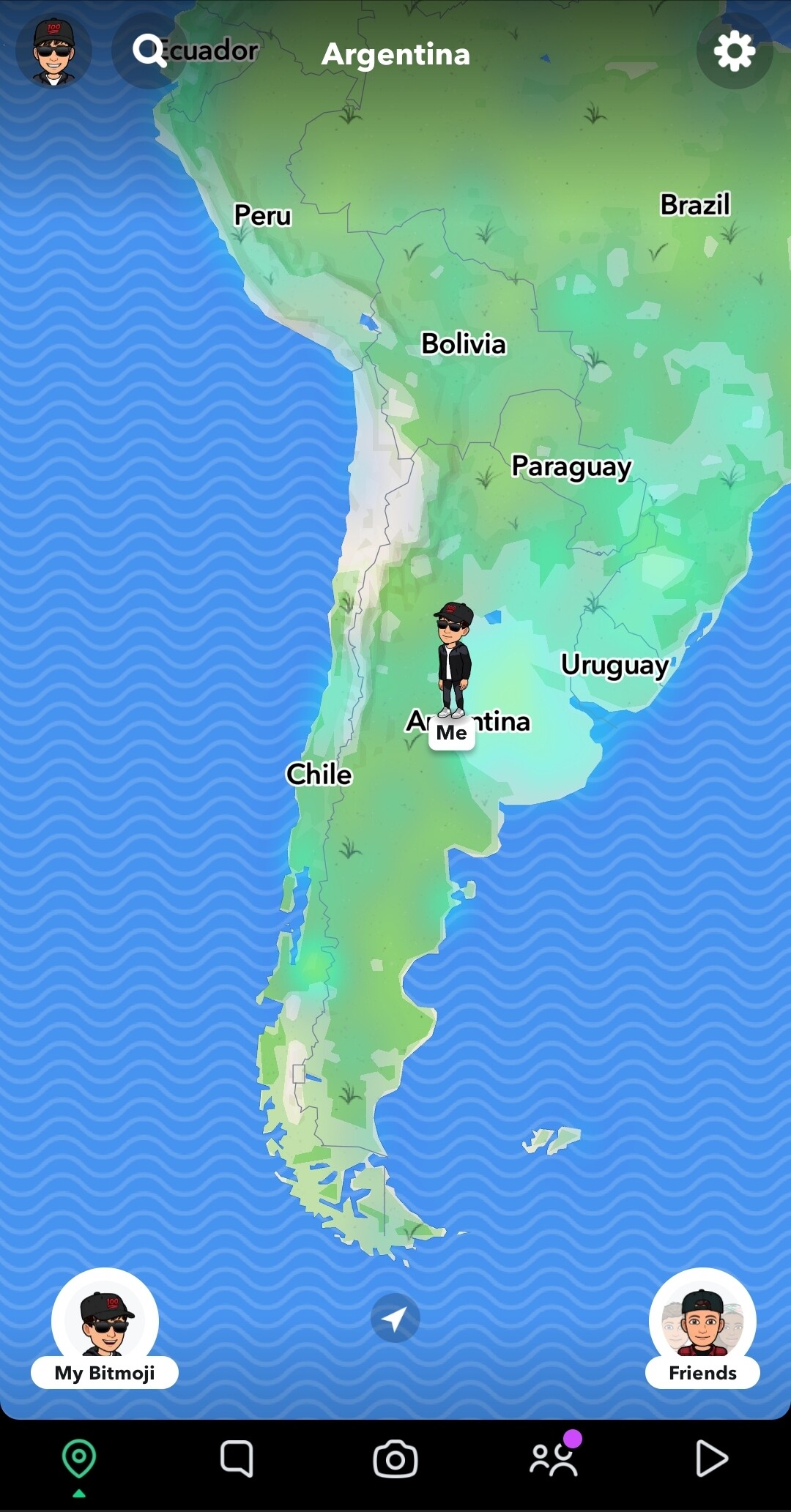Screen dimensions: 791x1512
Task: Tap the search magnifier icon
Action: click(149, 51)
